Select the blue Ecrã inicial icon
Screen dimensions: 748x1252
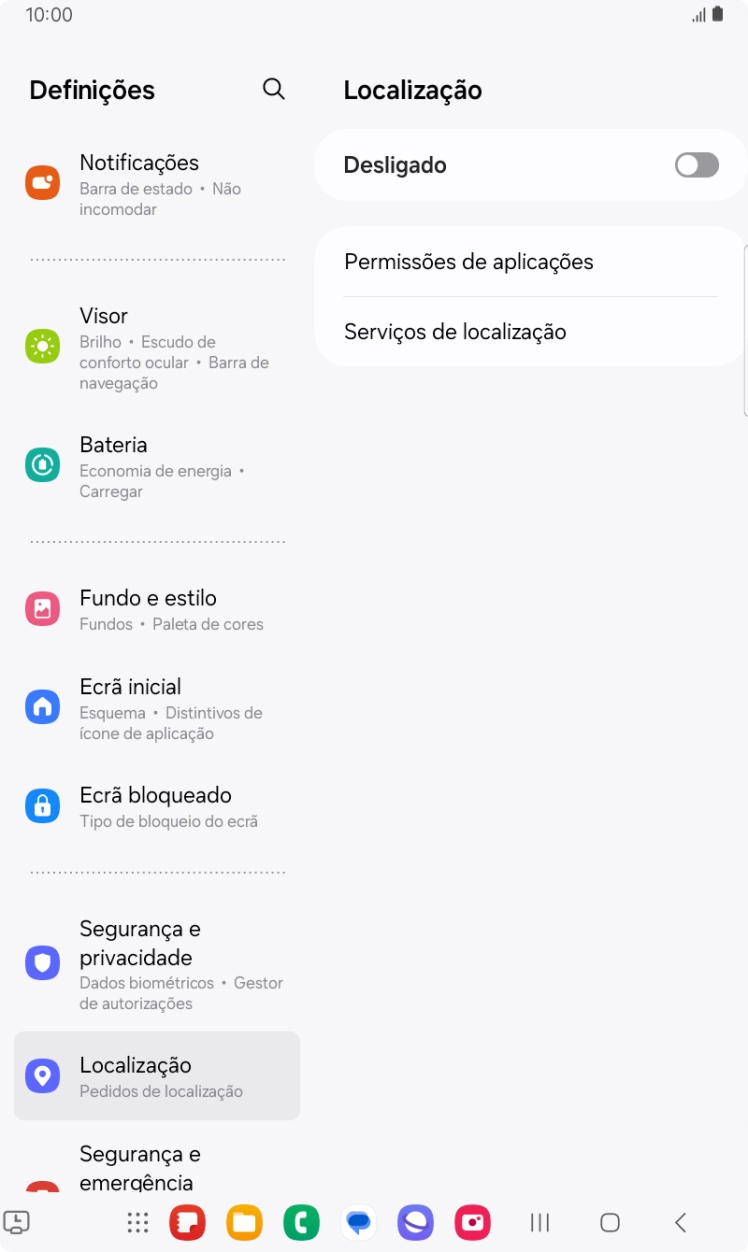[x=42, y=707]
